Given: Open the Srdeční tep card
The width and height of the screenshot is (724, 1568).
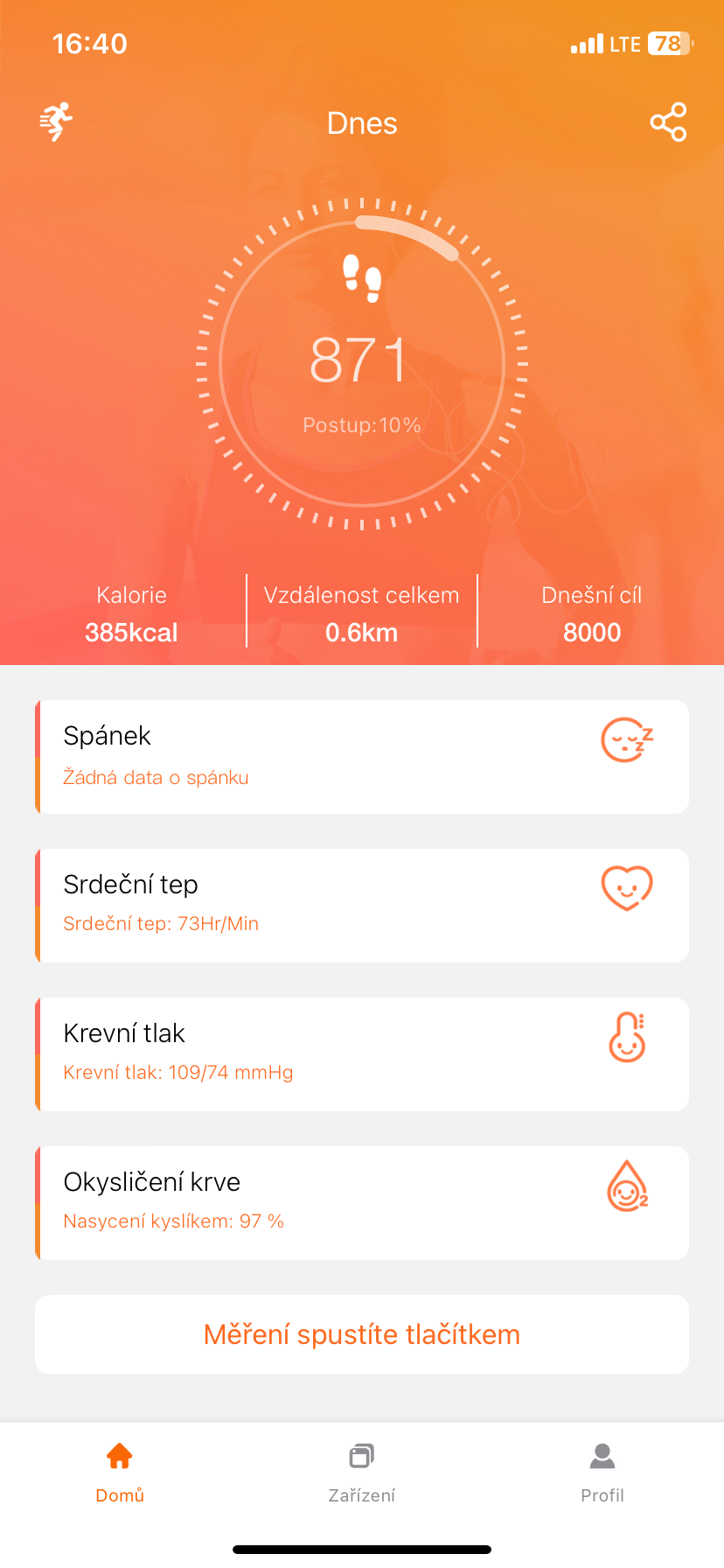Looking at the screenshot, I should point(362,906).
